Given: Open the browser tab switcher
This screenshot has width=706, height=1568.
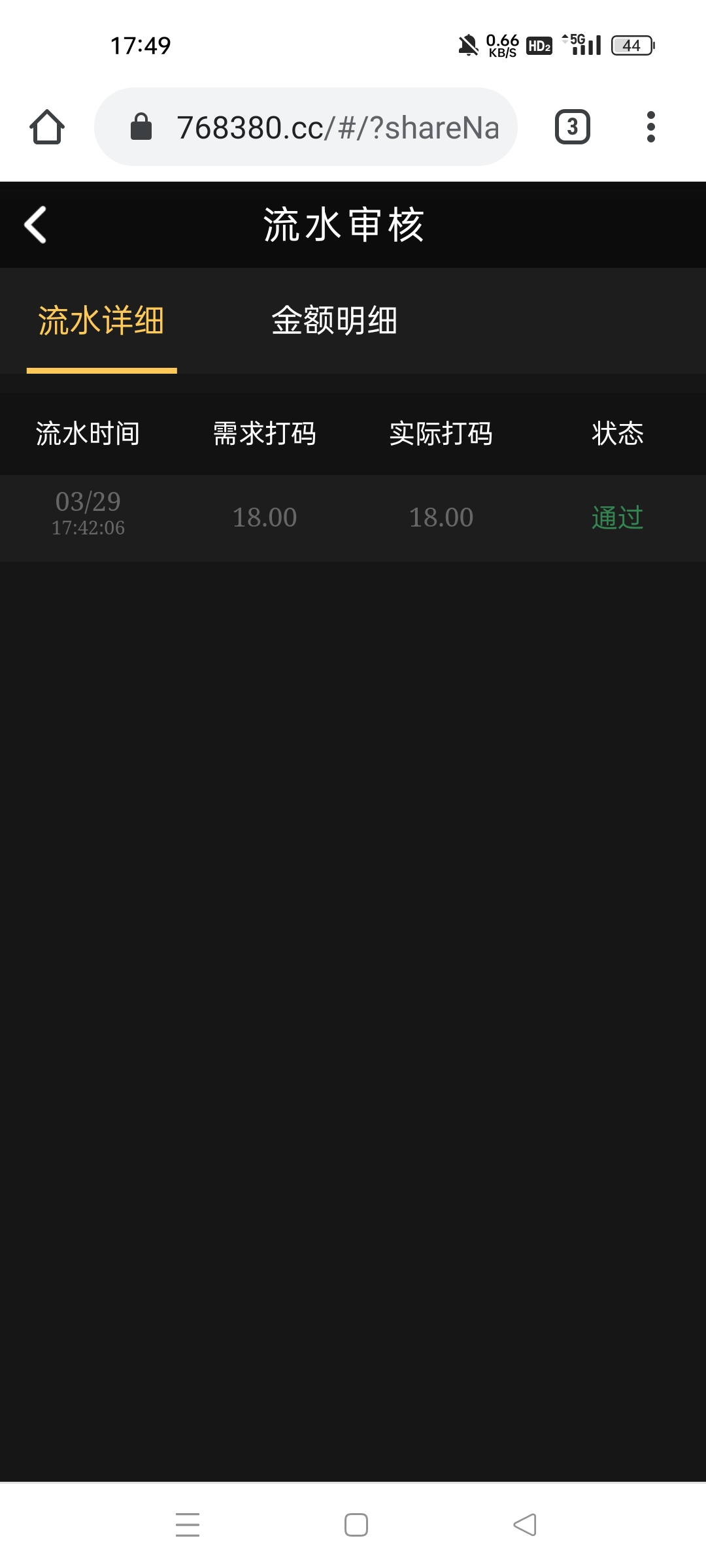Looking at the screenshot, I should click(x=572, y=127).
